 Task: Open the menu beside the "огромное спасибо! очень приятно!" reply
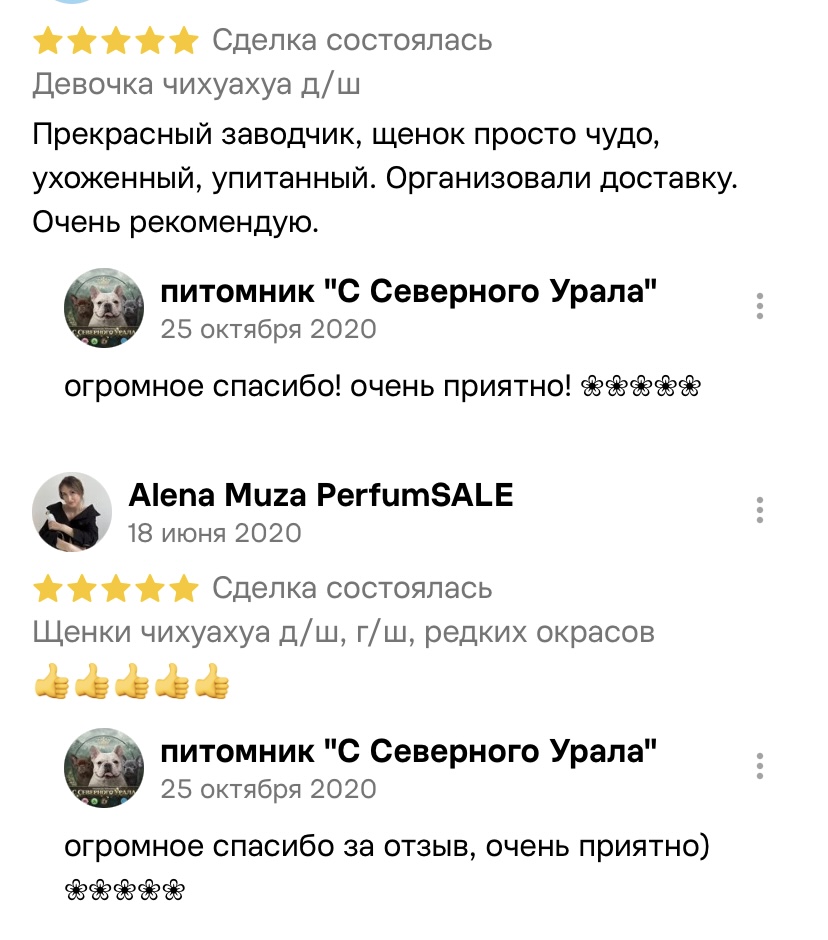(759, 306)
